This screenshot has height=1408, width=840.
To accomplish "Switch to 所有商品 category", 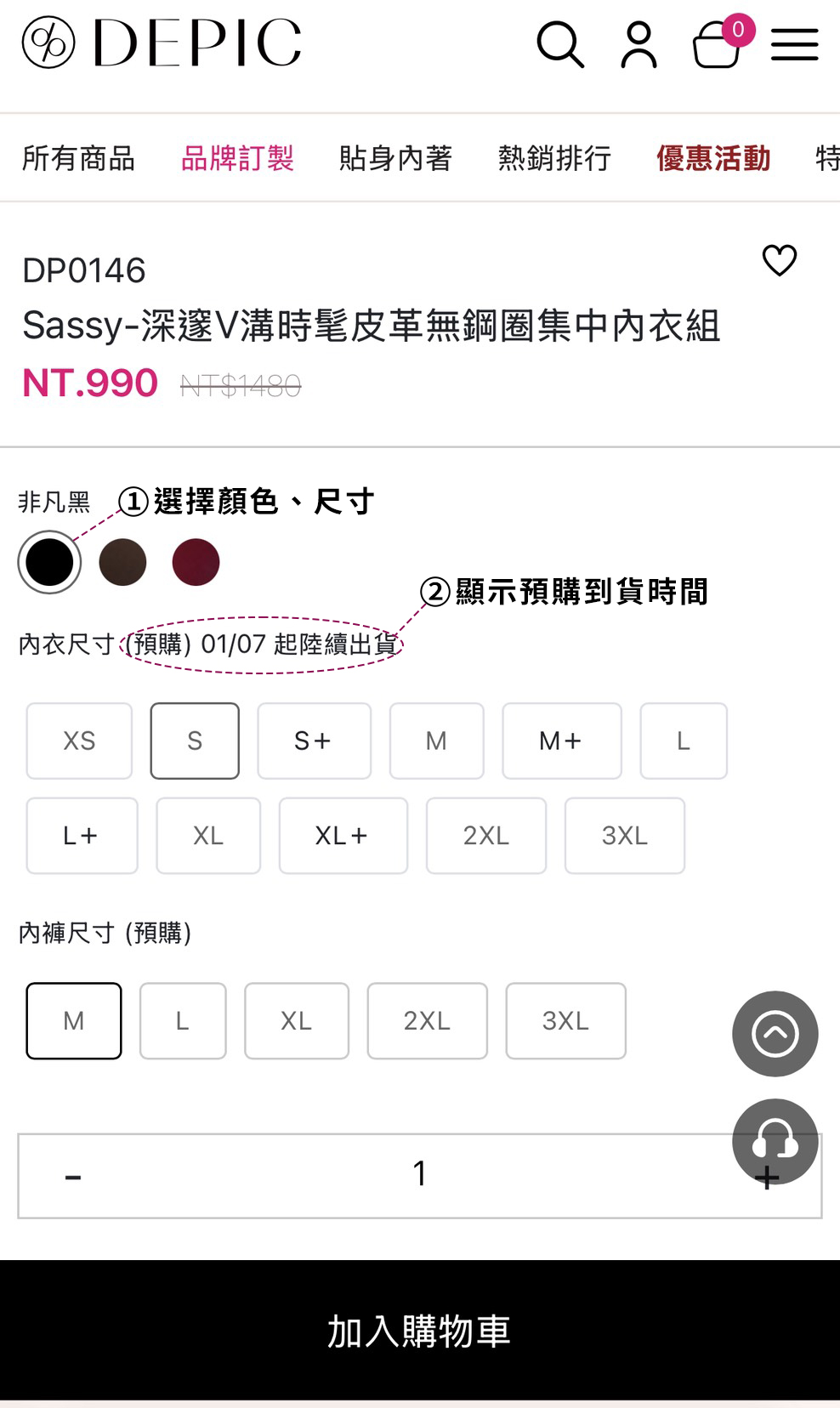I will pyautogui.click(x=78, y=158).
